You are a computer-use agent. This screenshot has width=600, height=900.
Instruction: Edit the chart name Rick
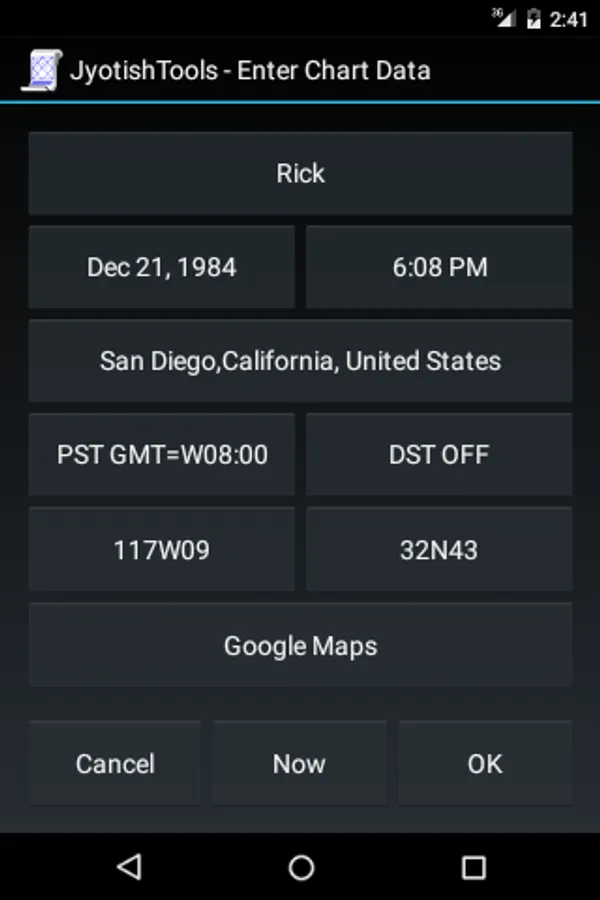tap(300, 173)
